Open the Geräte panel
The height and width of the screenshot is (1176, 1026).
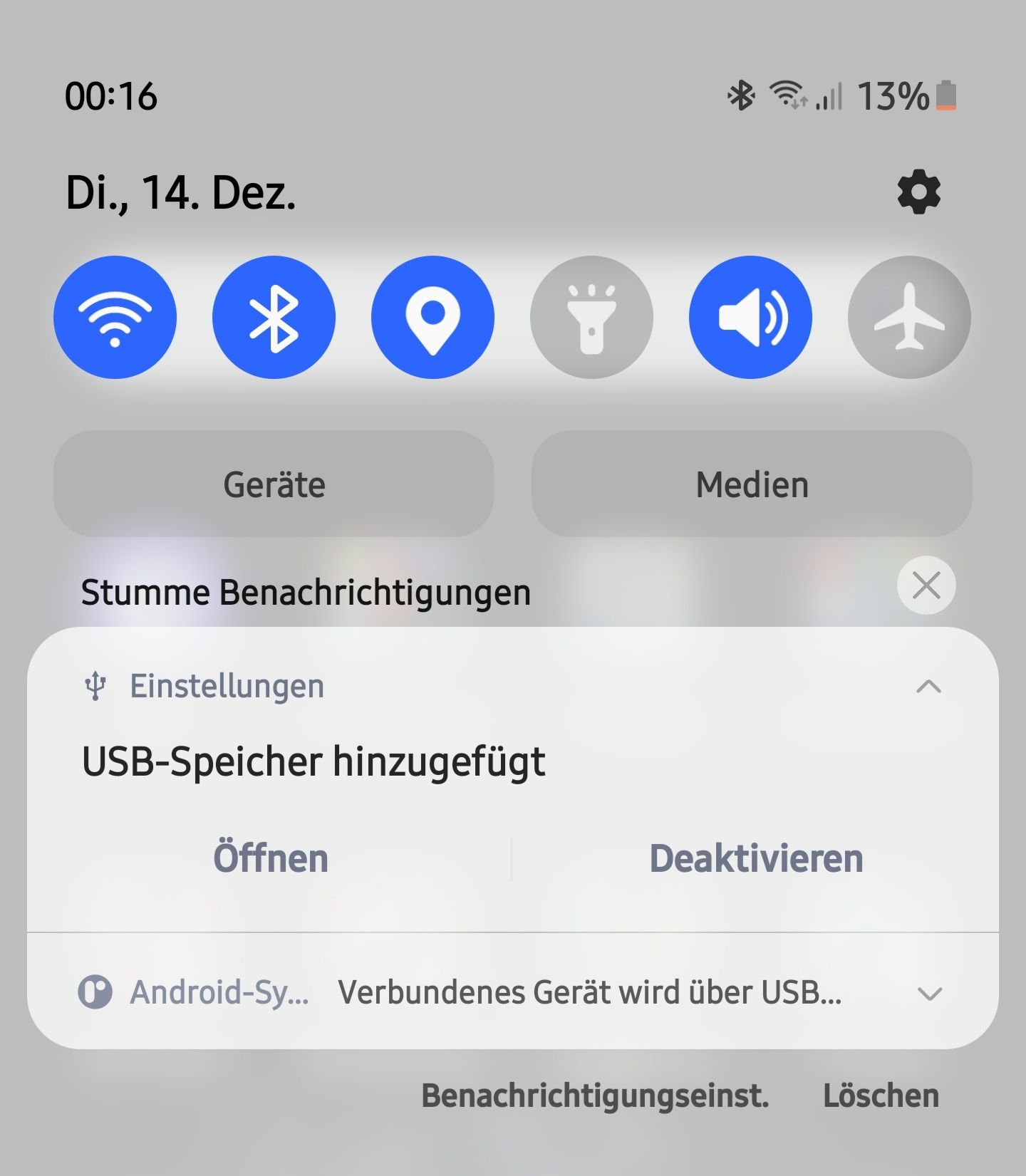click(x=274, y=484)
